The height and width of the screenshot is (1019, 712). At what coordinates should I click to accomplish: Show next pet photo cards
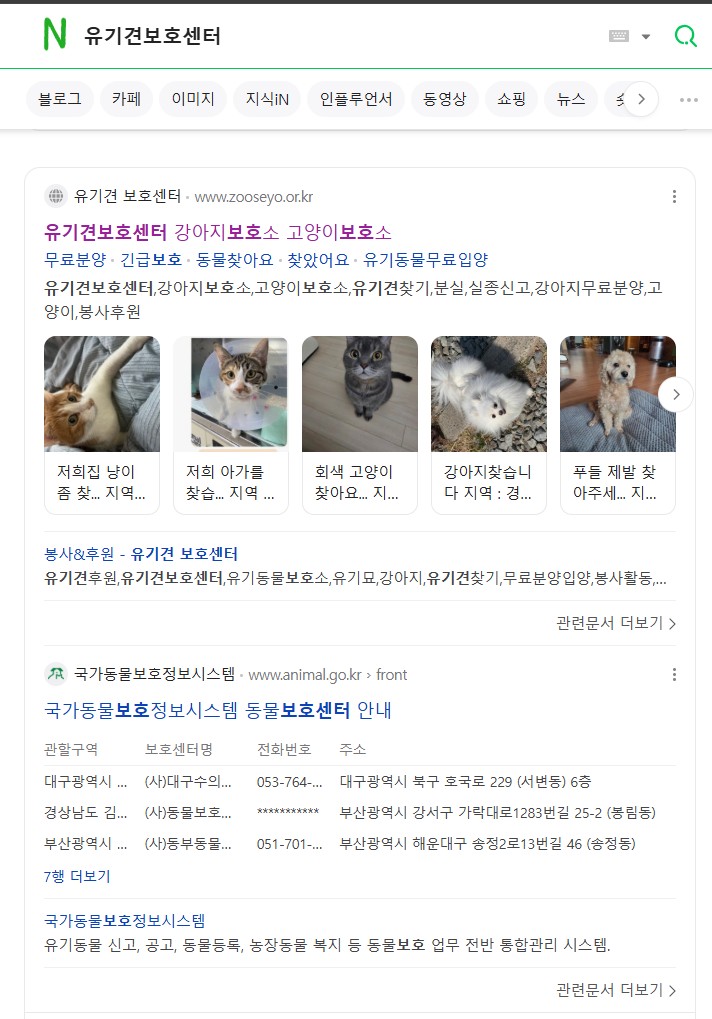tap(675, 395)
